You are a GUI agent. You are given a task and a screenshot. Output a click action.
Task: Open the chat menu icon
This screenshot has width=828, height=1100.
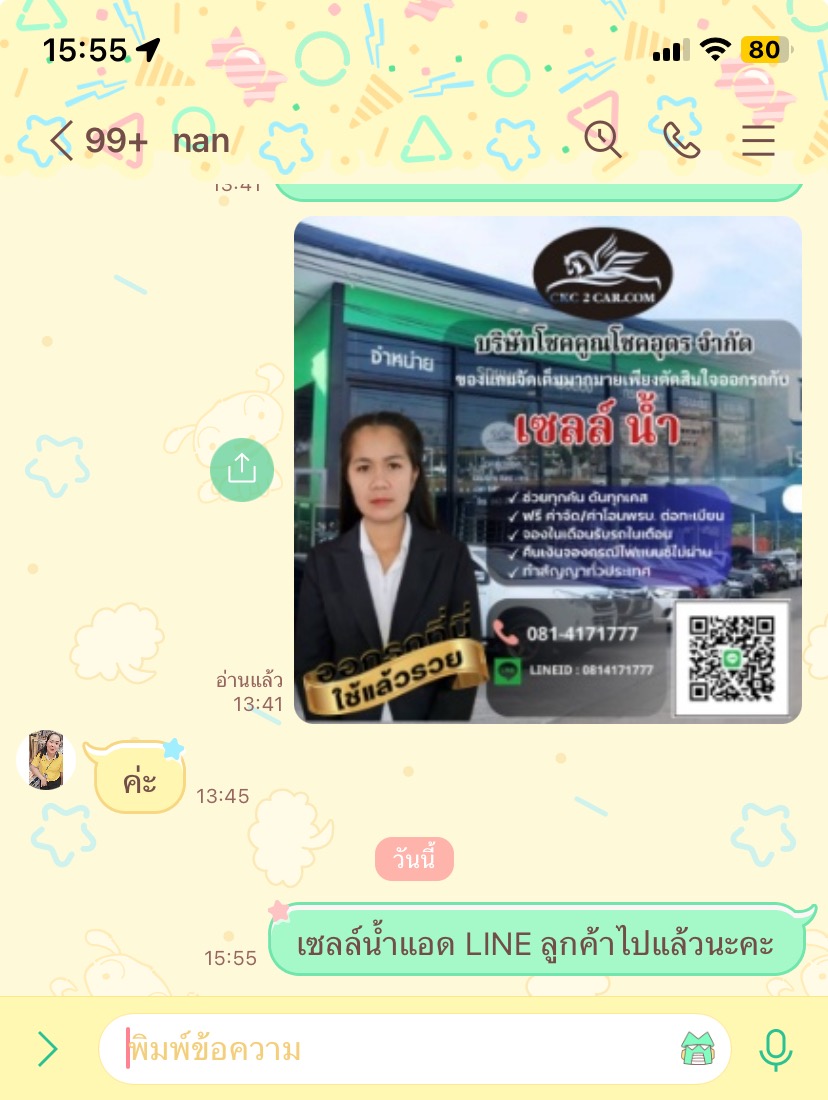758,140
